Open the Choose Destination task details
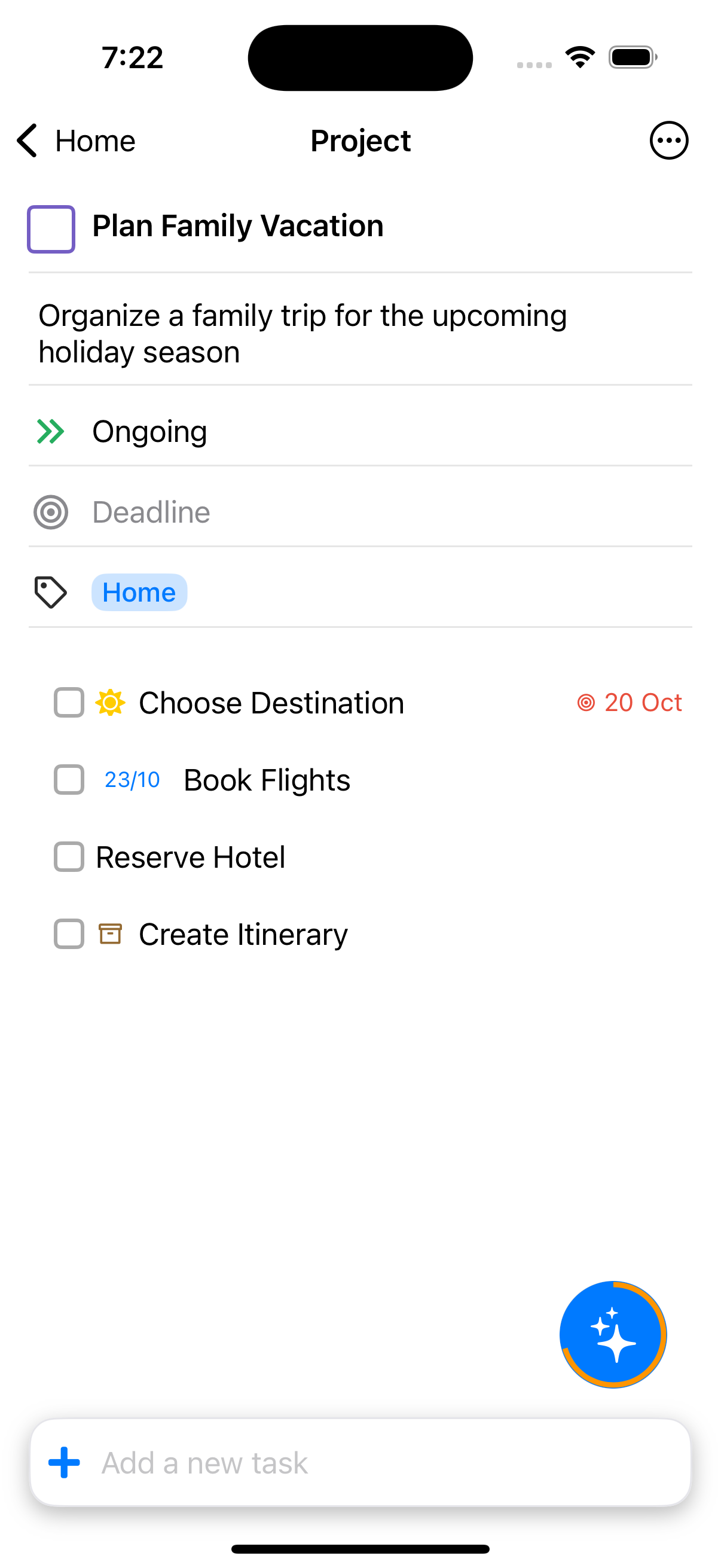721x1568 pixels. [271, 703]
